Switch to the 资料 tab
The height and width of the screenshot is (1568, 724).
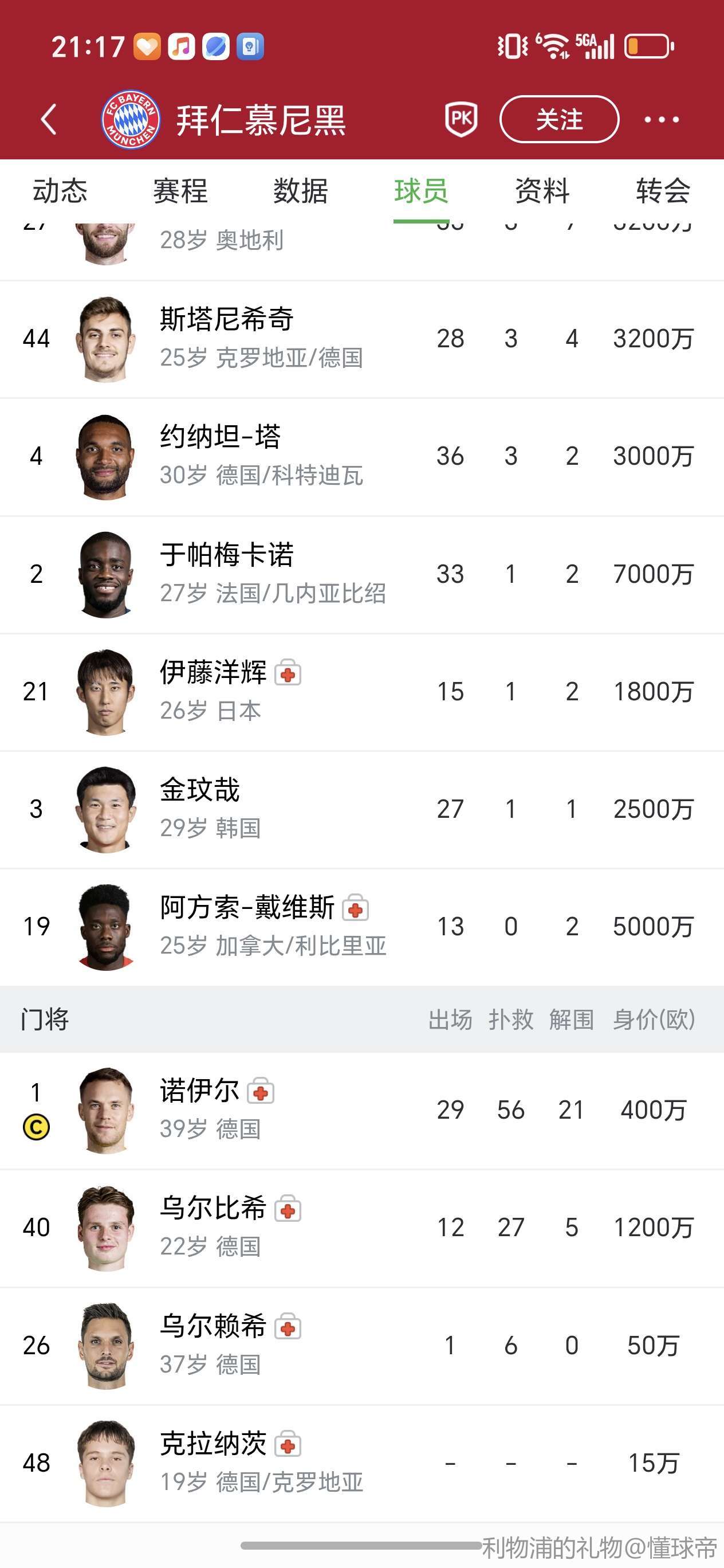tap(541, 191)
